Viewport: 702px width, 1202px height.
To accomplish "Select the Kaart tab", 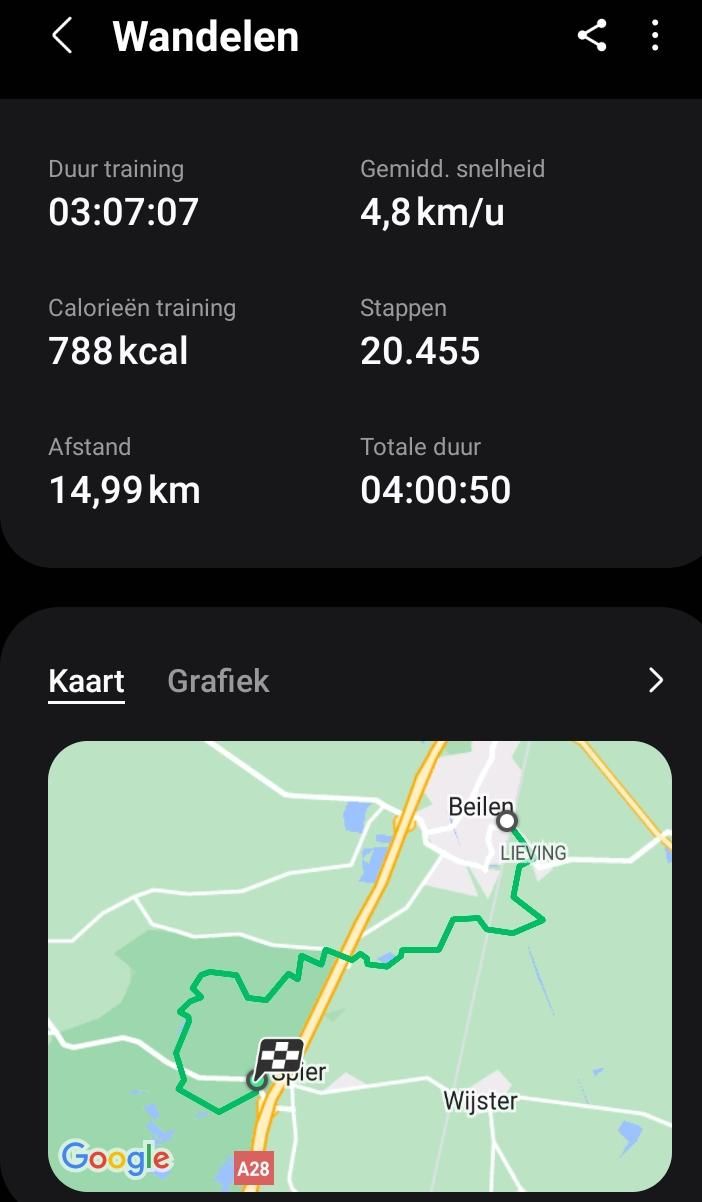I will pyautogui.click(x=86, y=682).
